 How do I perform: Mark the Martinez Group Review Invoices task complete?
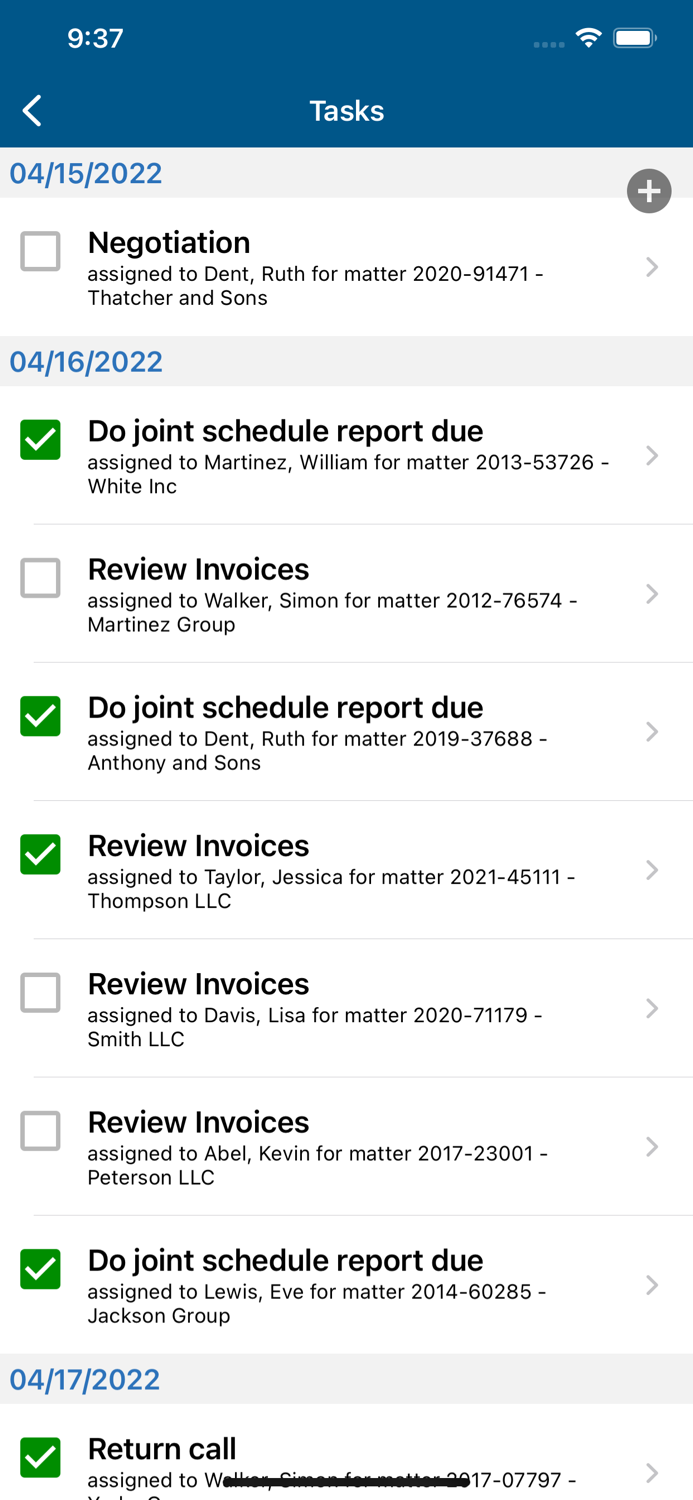[41, 578]
